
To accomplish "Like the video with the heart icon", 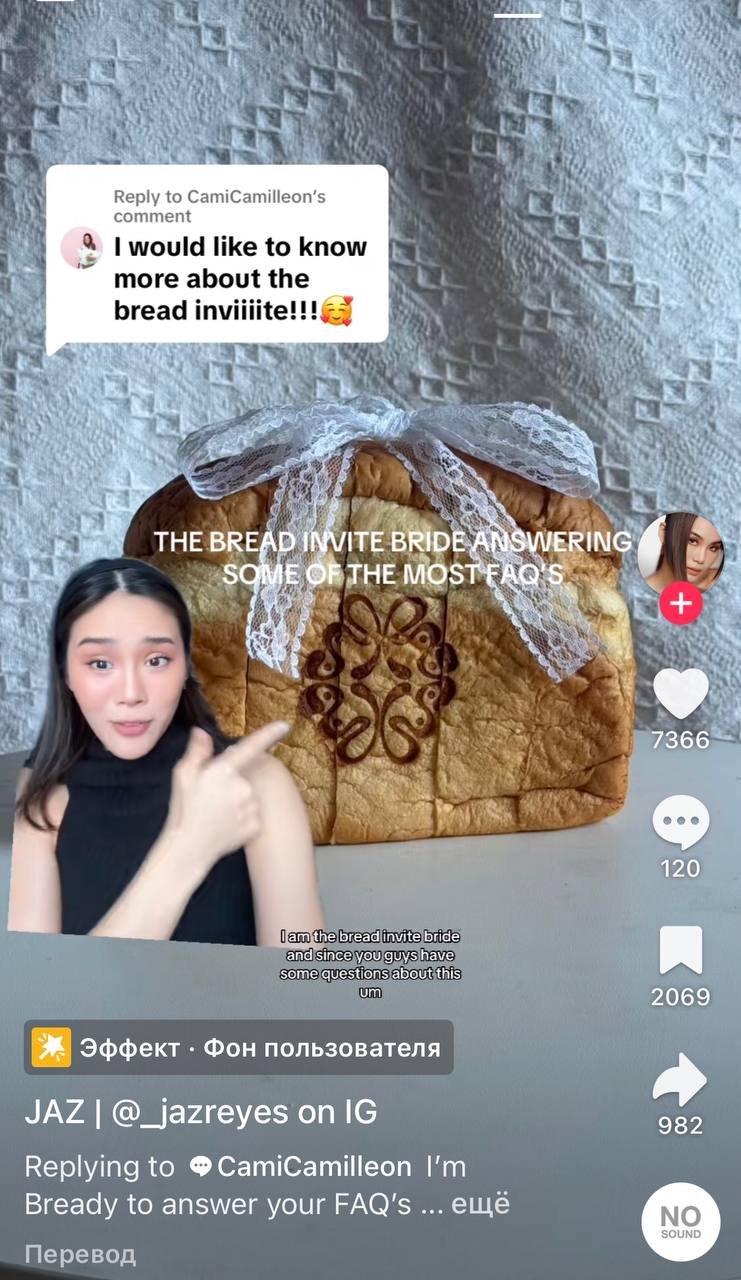I will (x=680, y=695).
